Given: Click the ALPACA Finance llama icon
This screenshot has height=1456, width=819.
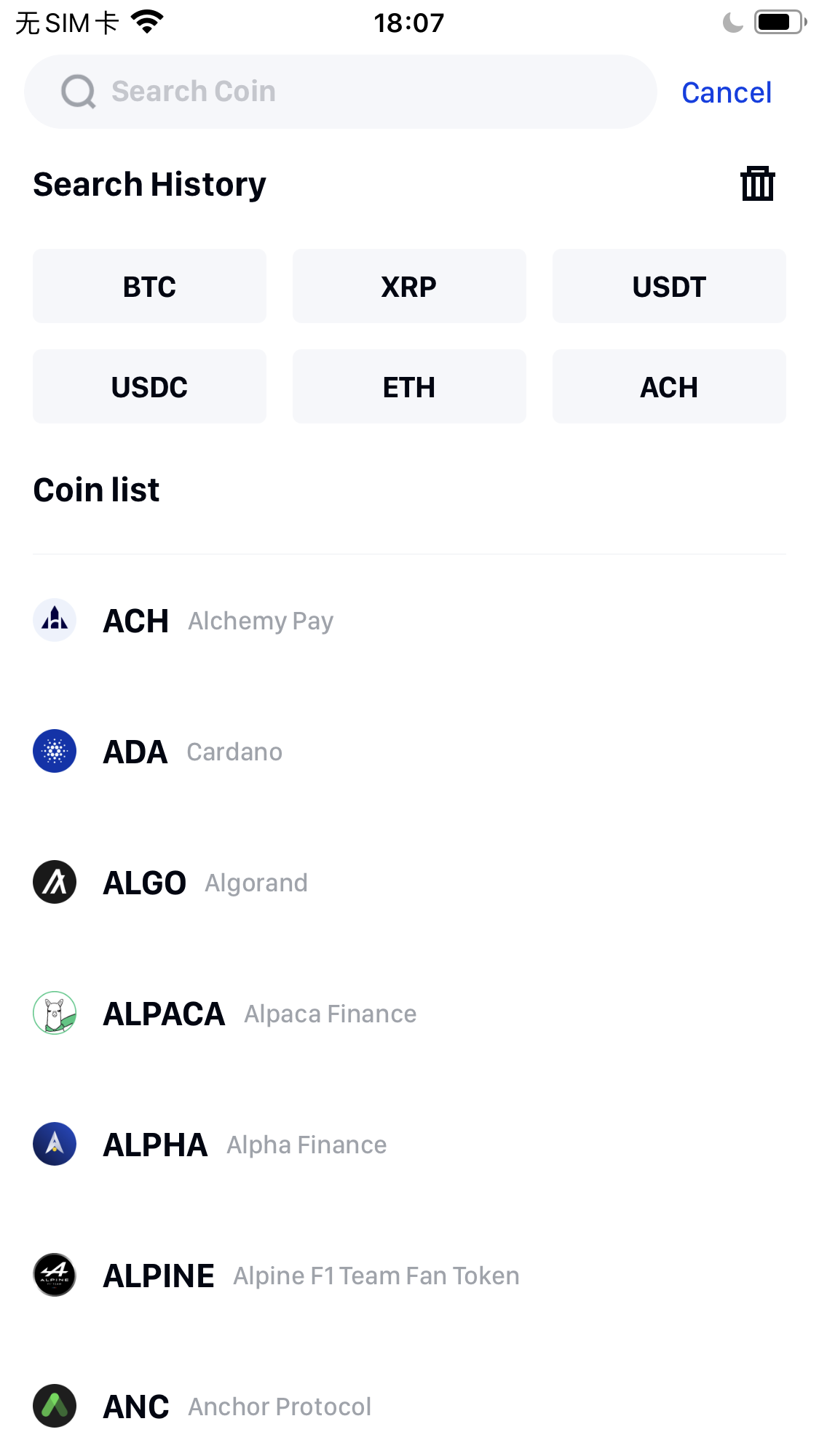Looking at the screenshot, I should (54, 1013).
